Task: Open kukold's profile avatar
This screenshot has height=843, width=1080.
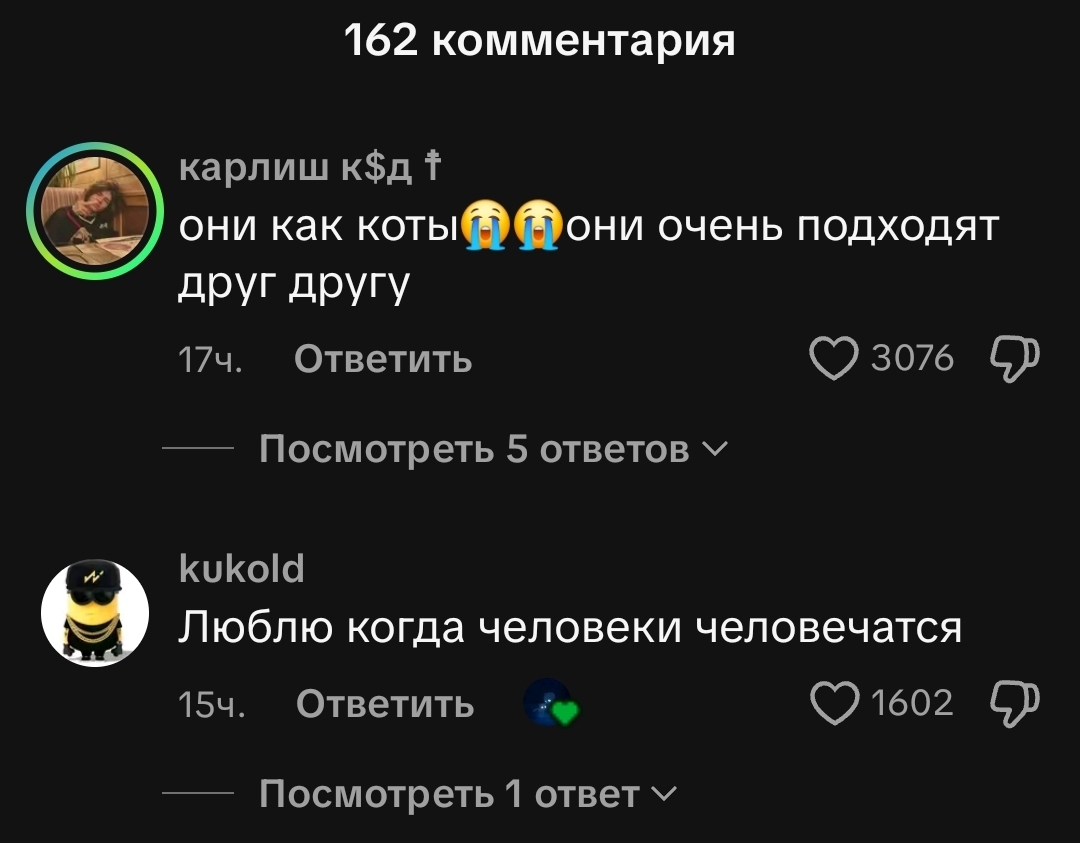Action: coord(94,612)
